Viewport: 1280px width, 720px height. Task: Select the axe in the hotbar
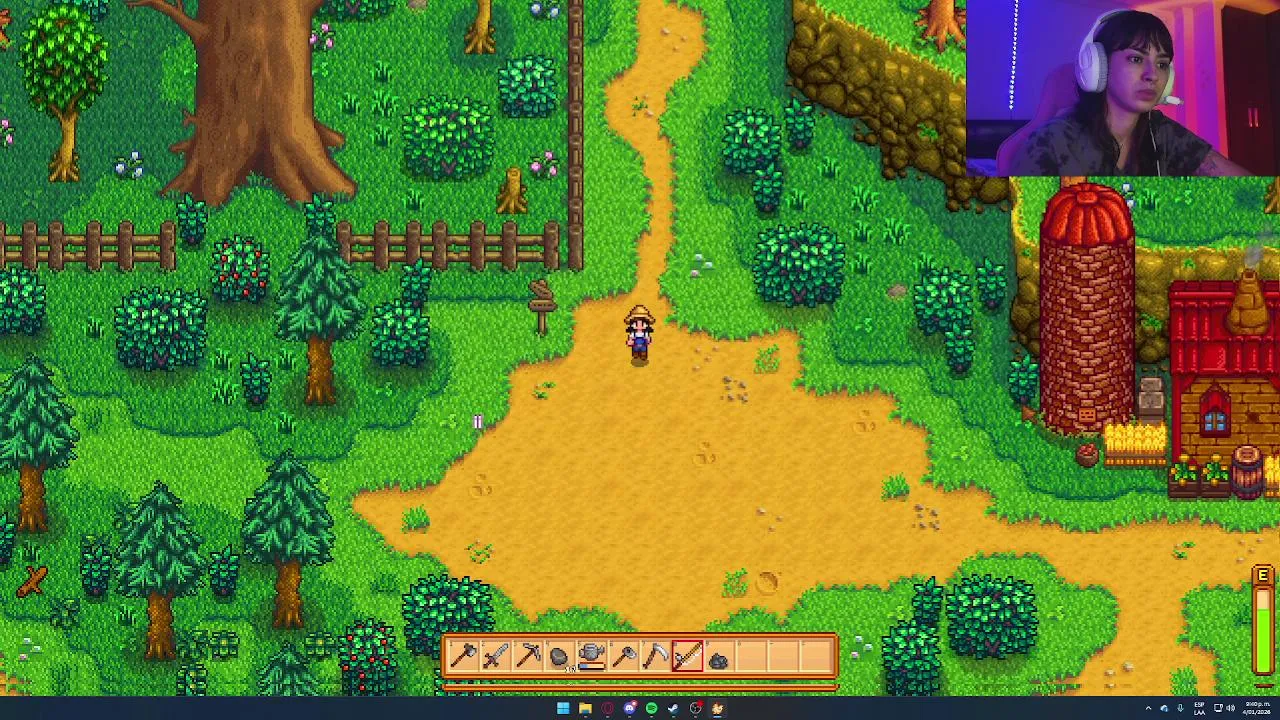pyautogui.click(x=464, y=656)
